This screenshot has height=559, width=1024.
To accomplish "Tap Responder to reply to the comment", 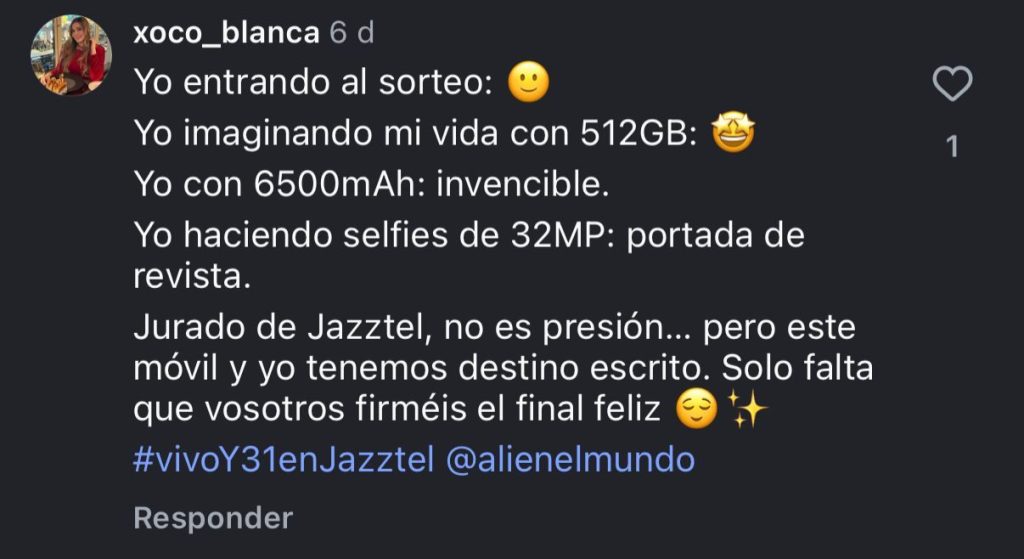I will point(213,518).
